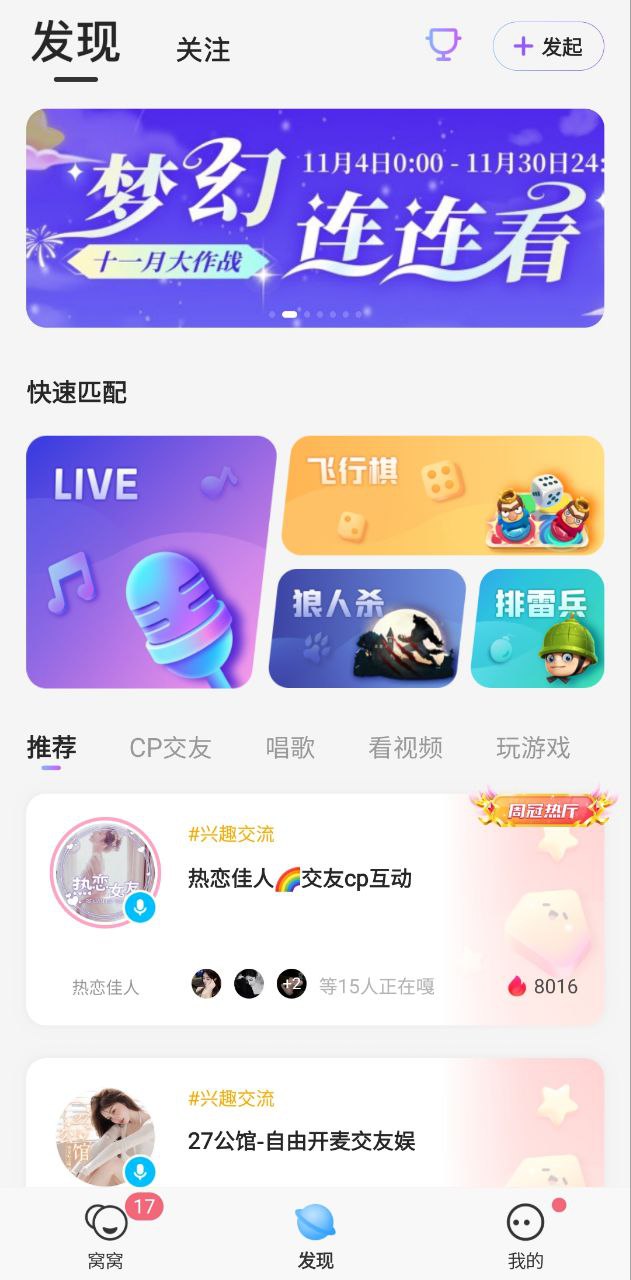Launch the 狼人杀 game card
Viewport: 631px width, 1280px height.
(x=367, y=628)
